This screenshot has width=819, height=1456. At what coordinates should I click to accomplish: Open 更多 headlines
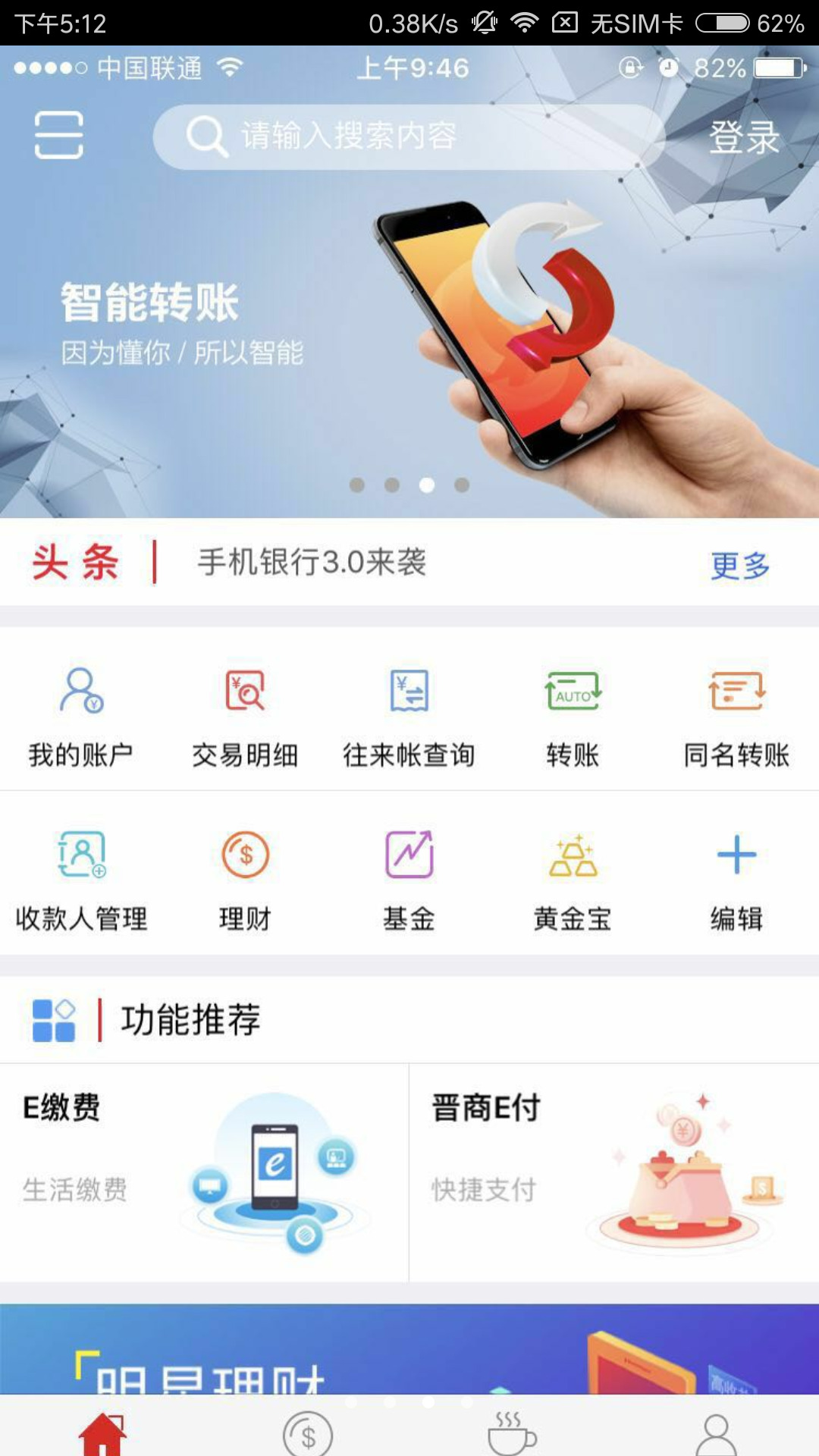739,565
